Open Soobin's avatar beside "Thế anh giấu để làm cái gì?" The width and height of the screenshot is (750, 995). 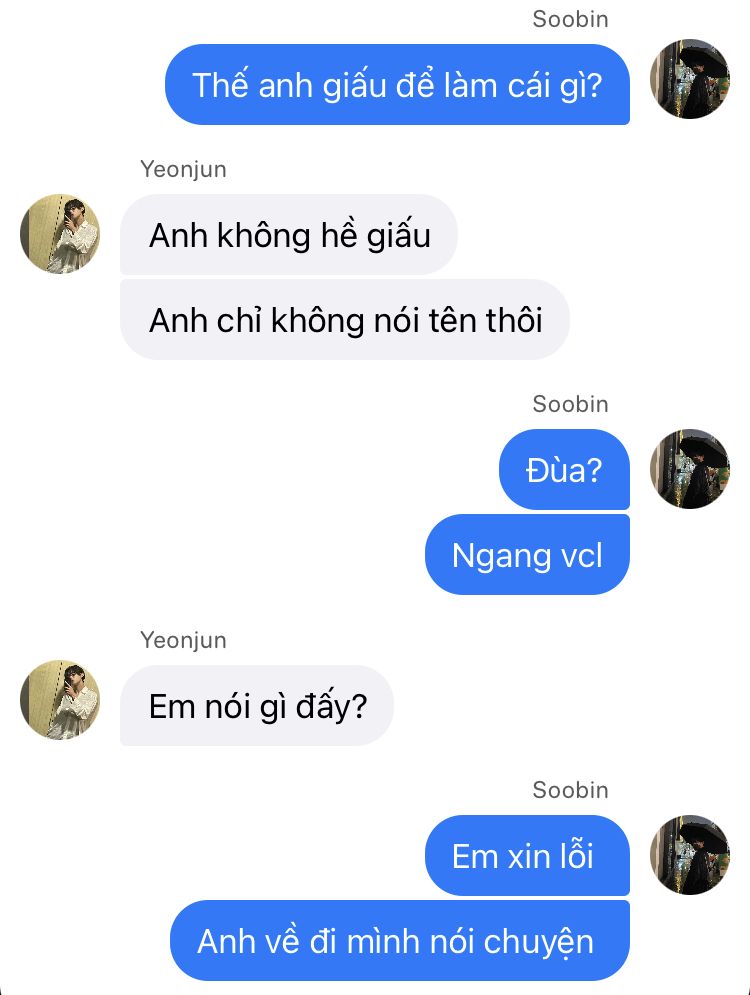[690, 79]
